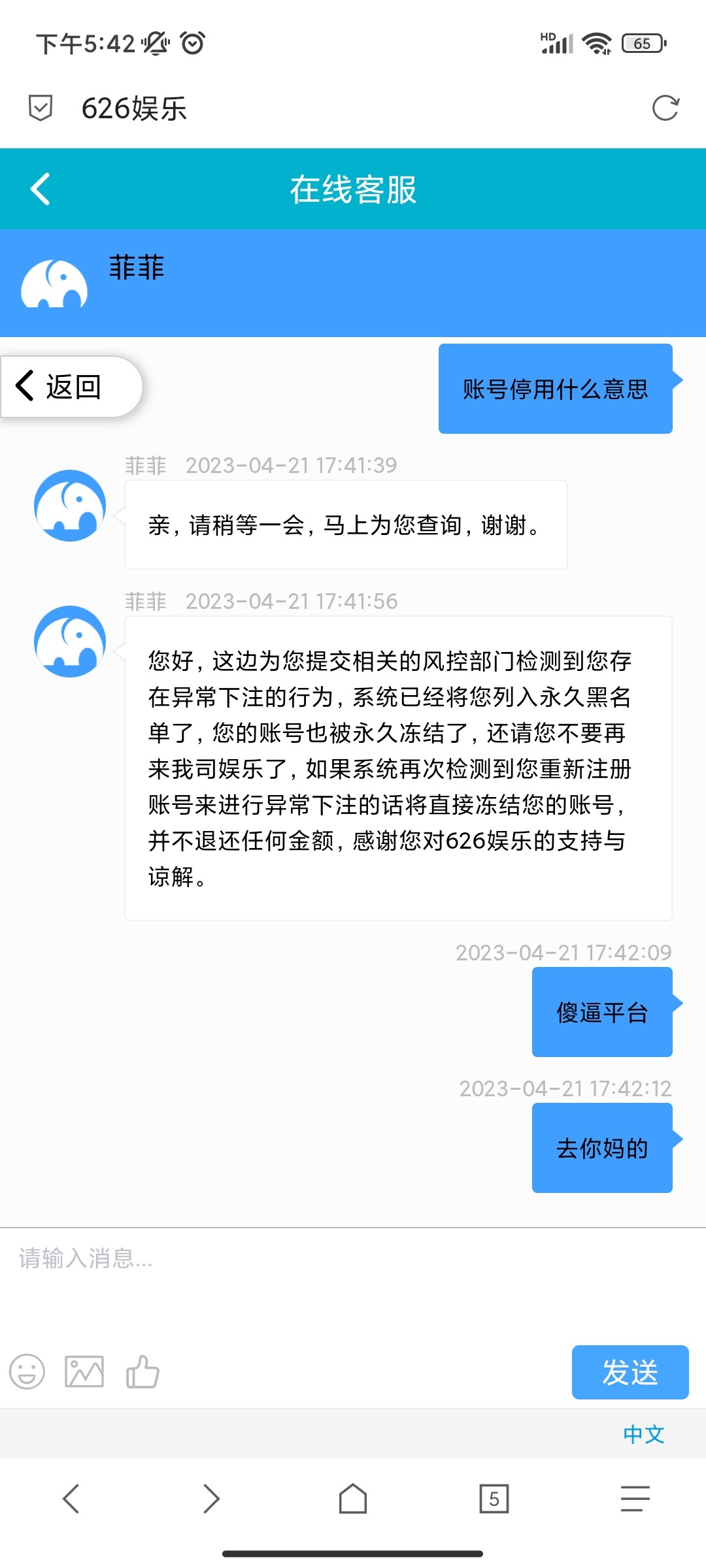The image size is (706, 1568).
Task: Tap 菲菲's avatar next to the long message
Action: (x=69, y=641)
